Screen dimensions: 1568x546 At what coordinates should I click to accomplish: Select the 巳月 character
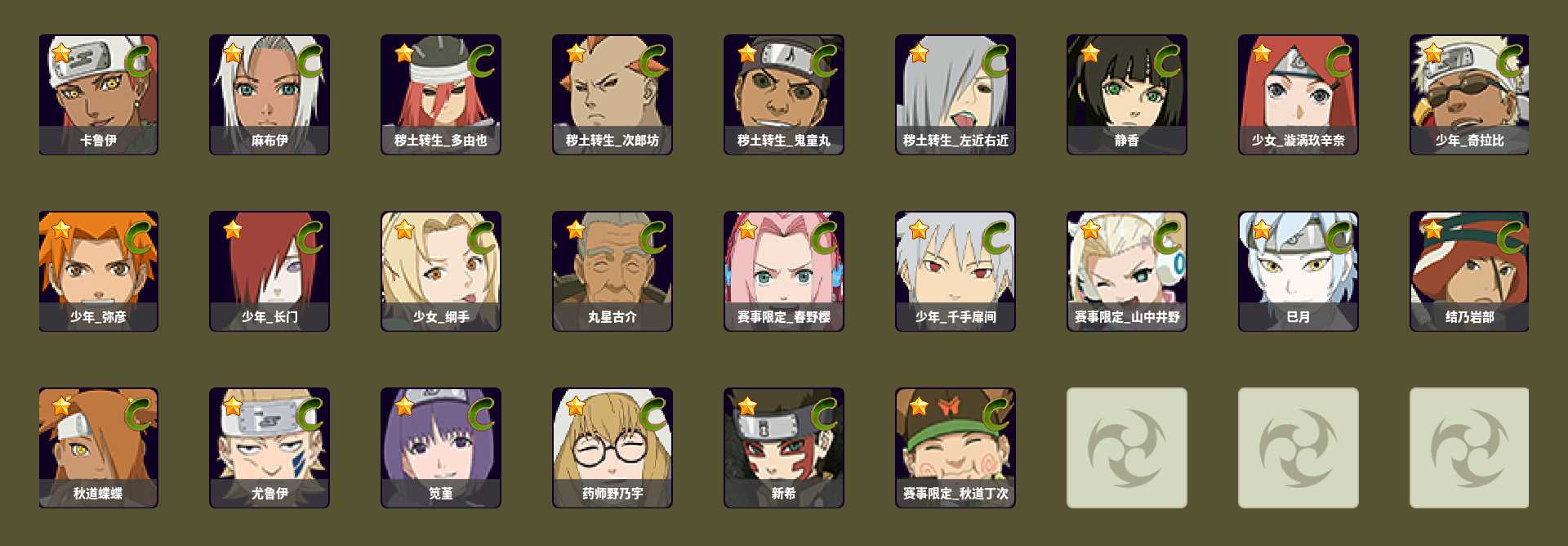coord(1298,271)
